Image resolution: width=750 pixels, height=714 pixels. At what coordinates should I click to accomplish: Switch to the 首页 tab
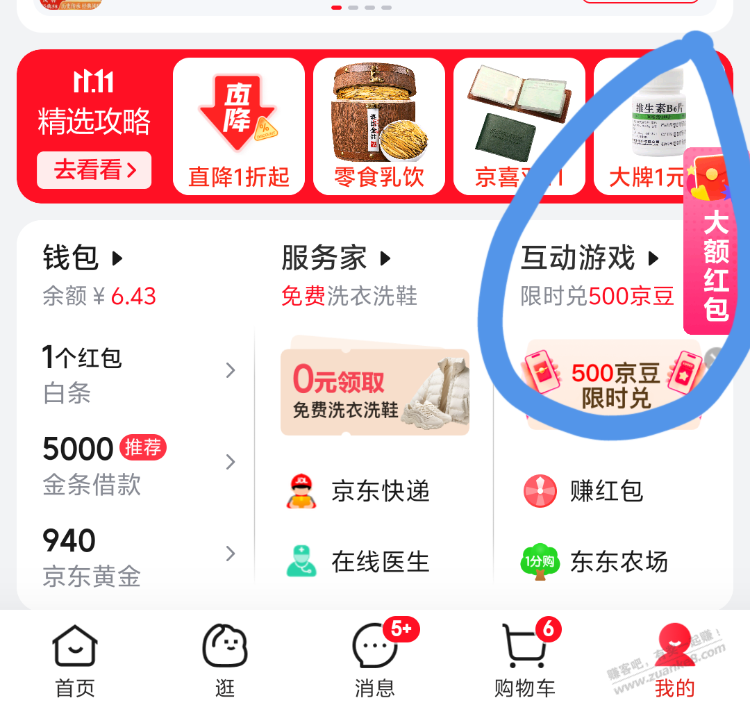[x=75, y=661]
